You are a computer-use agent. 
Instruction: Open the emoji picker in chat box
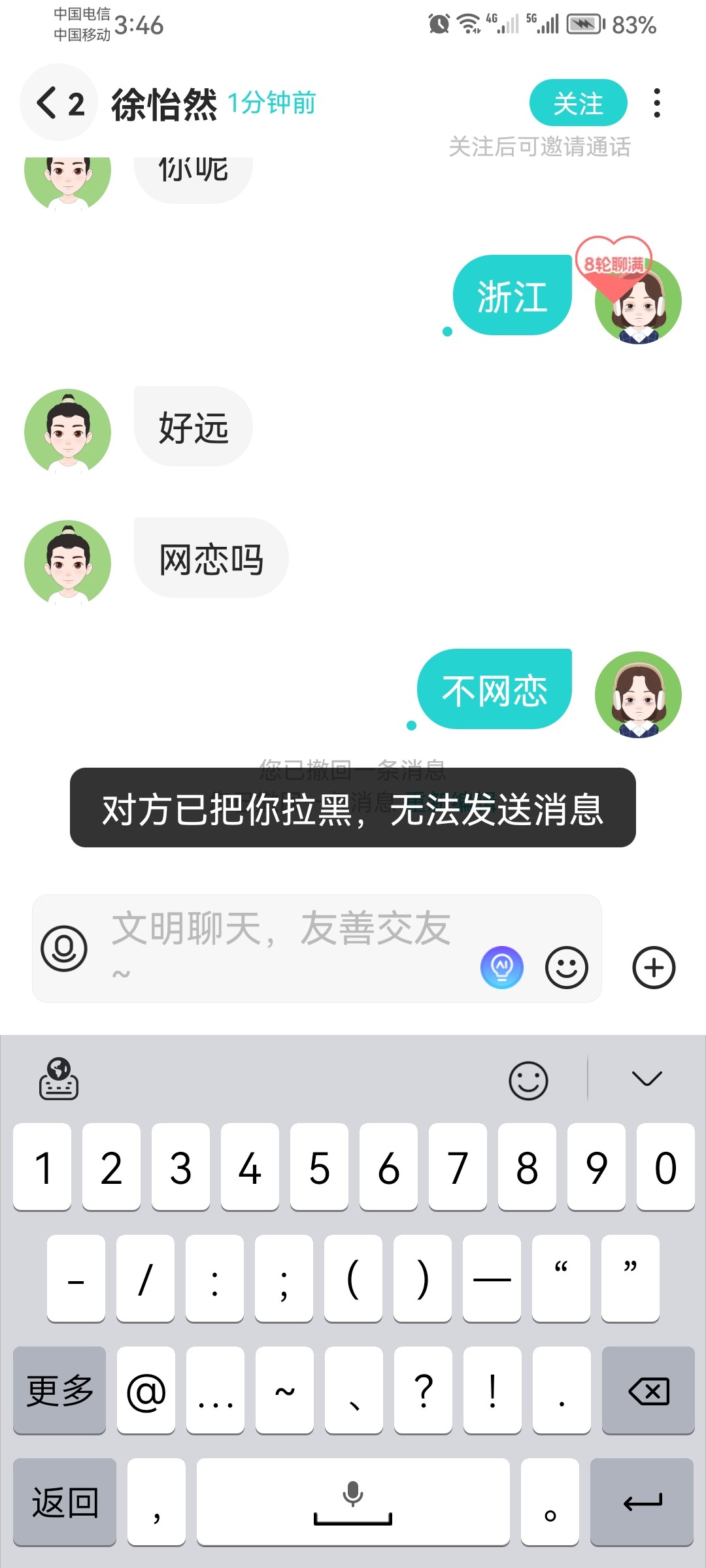pos(567,968)
